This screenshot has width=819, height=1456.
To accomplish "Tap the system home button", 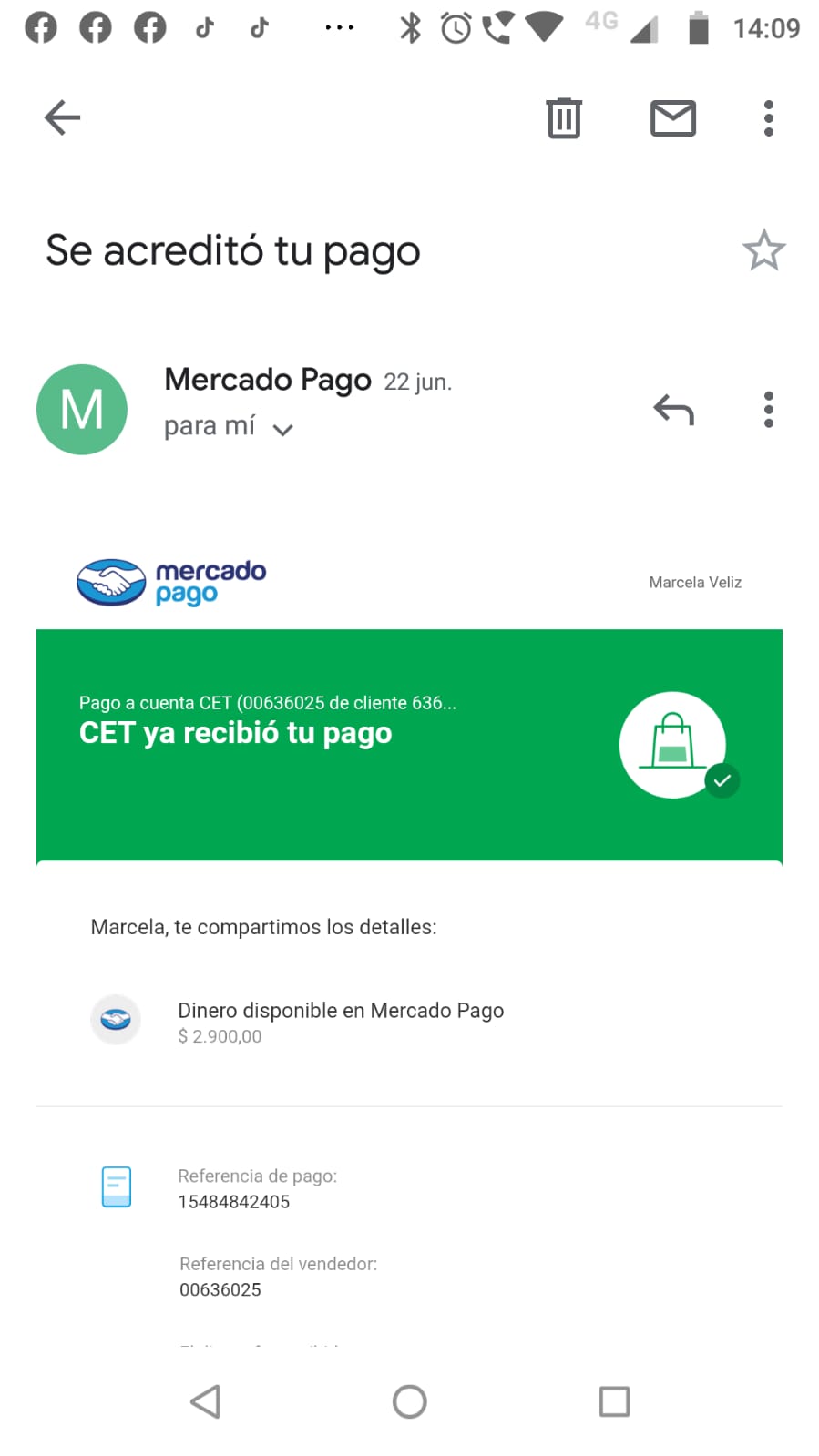I will 409,1401.
